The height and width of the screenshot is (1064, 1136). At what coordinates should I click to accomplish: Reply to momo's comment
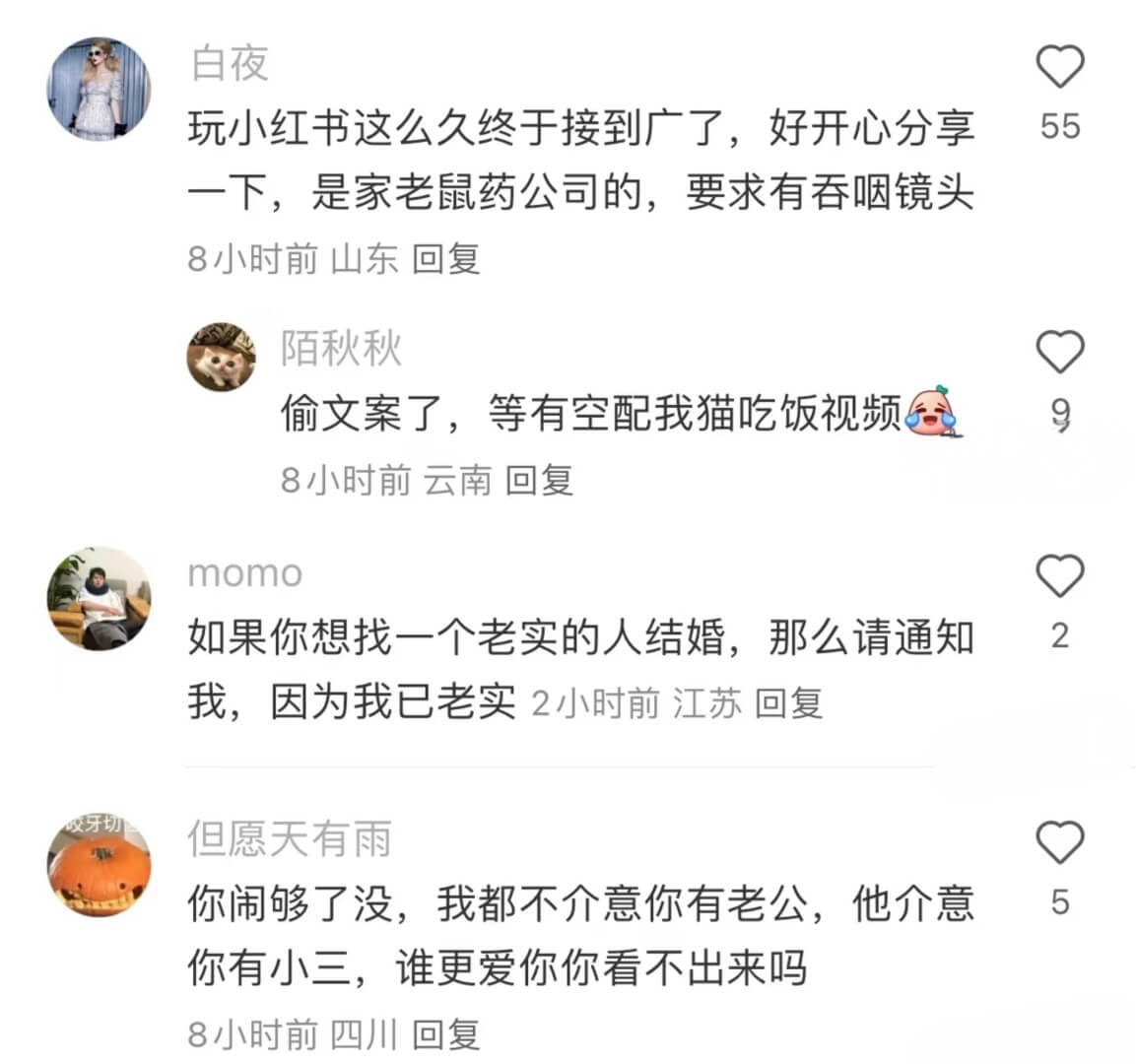(788, 703)
